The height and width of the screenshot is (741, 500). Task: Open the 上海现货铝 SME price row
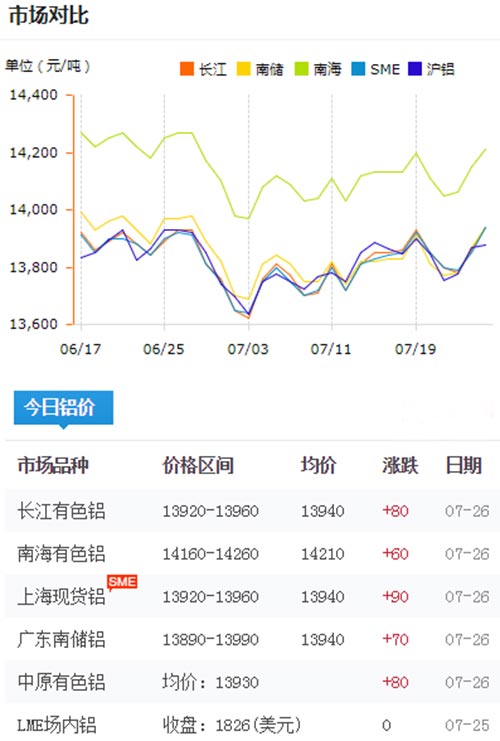tap(253, 596)
